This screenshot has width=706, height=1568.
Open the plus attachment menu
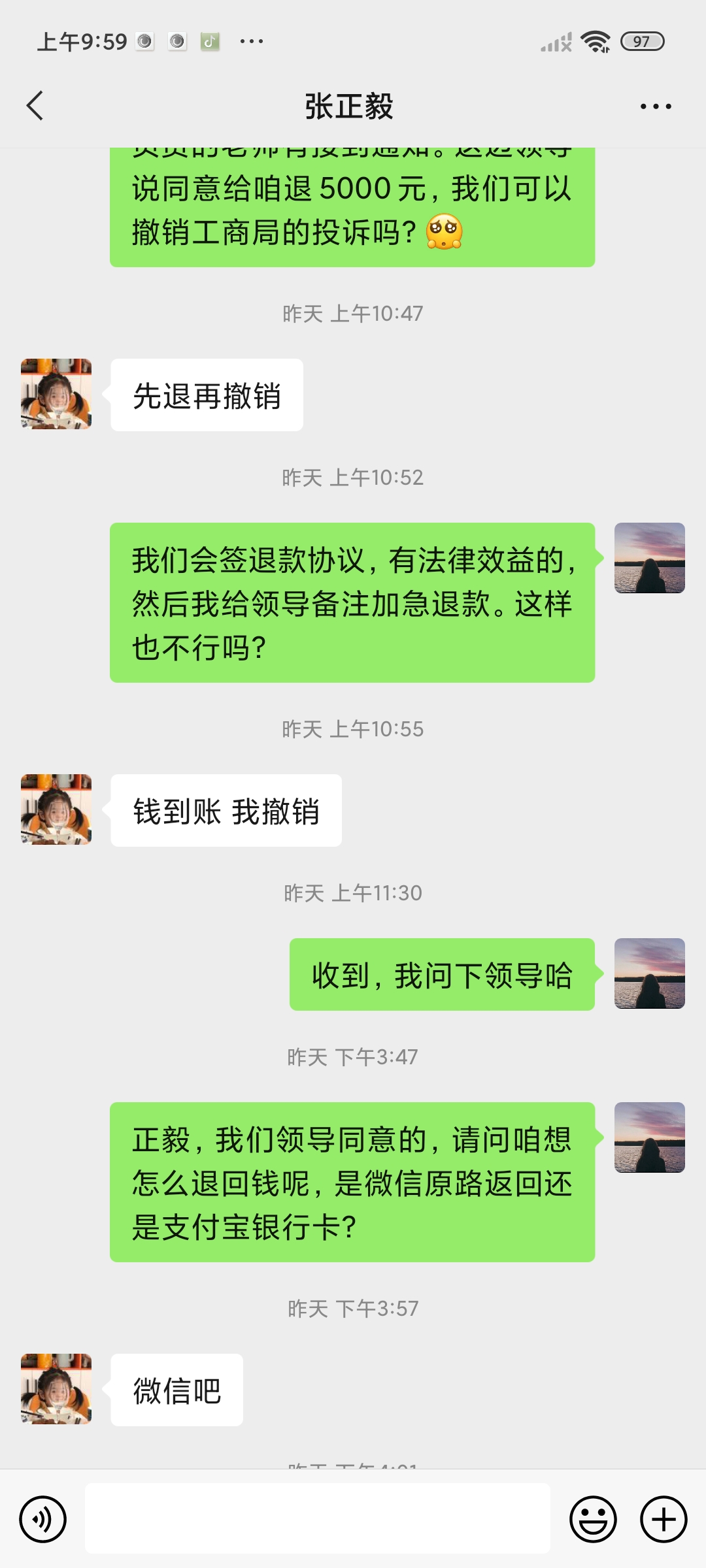[x=664, y=1520]
